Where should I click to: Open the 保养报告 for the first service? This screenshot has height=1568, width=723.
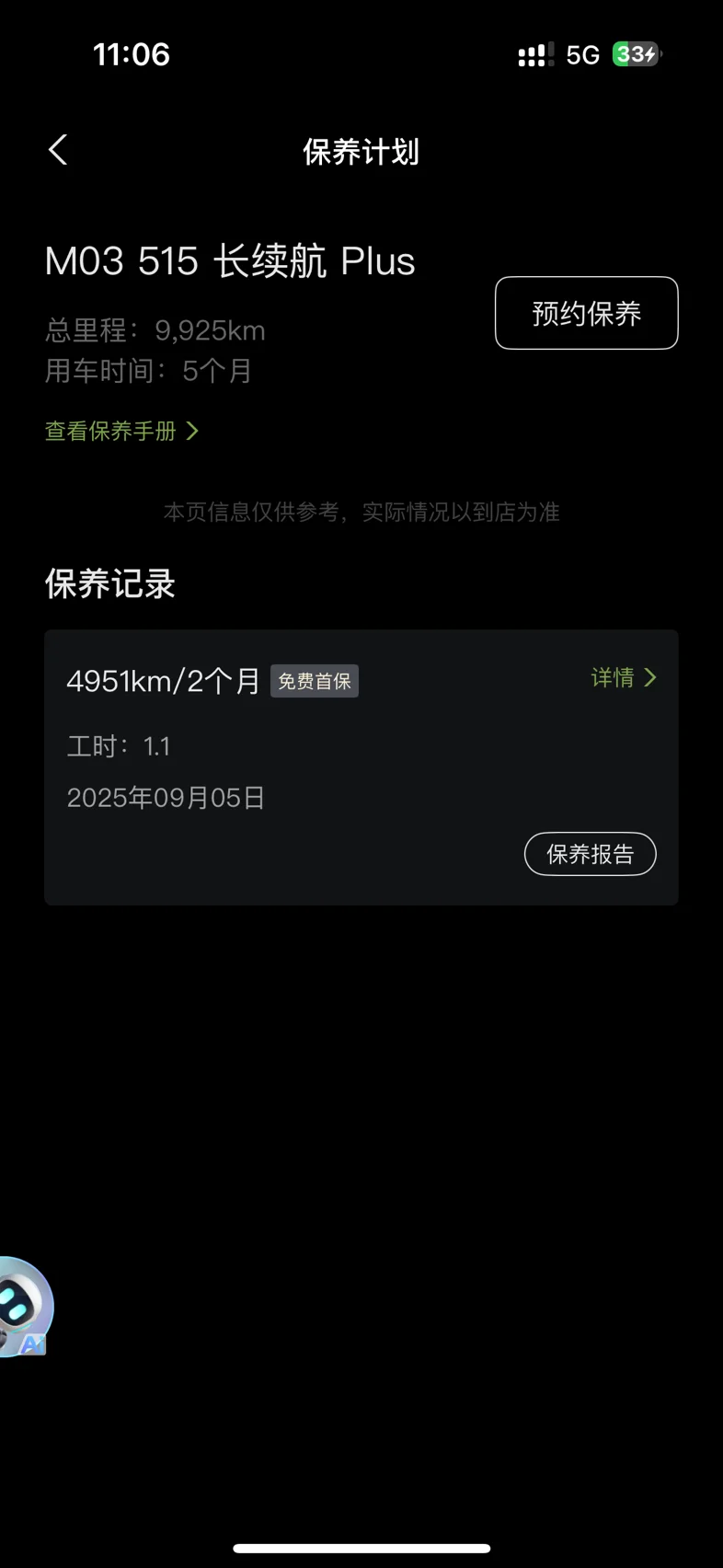(591, 854)
